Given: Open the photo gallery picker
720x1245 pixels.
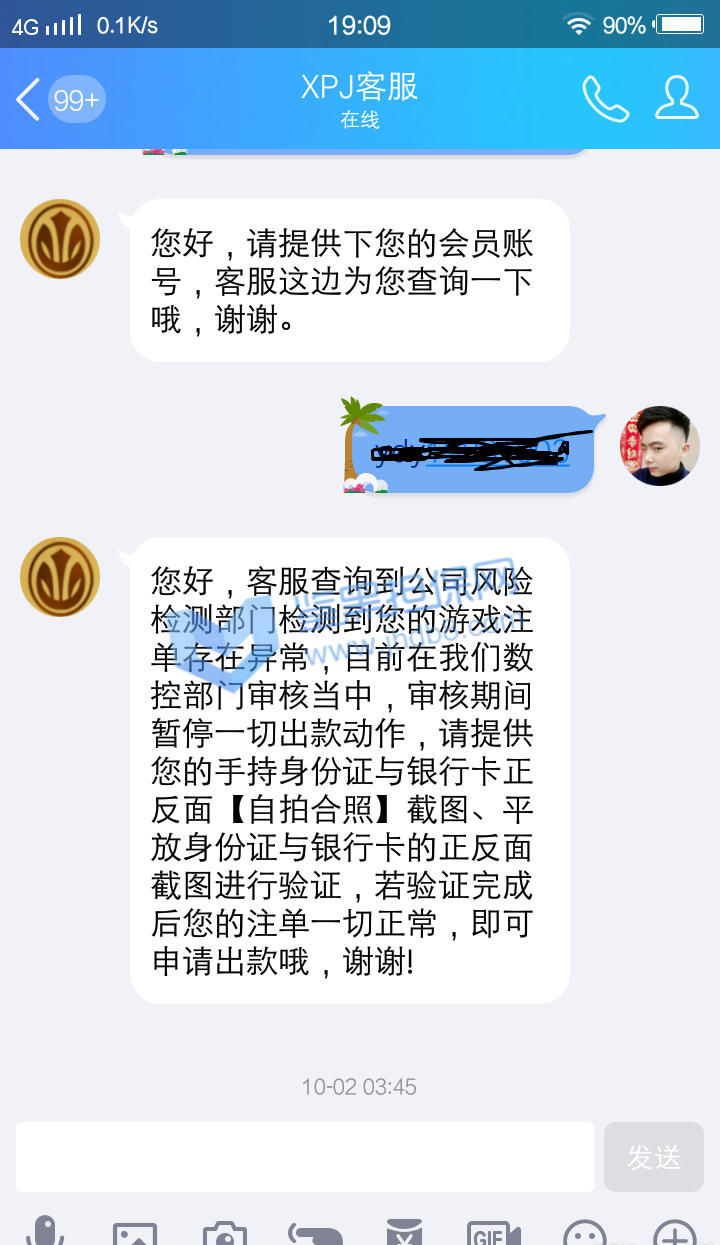Looking at the screenshot, I should coord(135,1234).
